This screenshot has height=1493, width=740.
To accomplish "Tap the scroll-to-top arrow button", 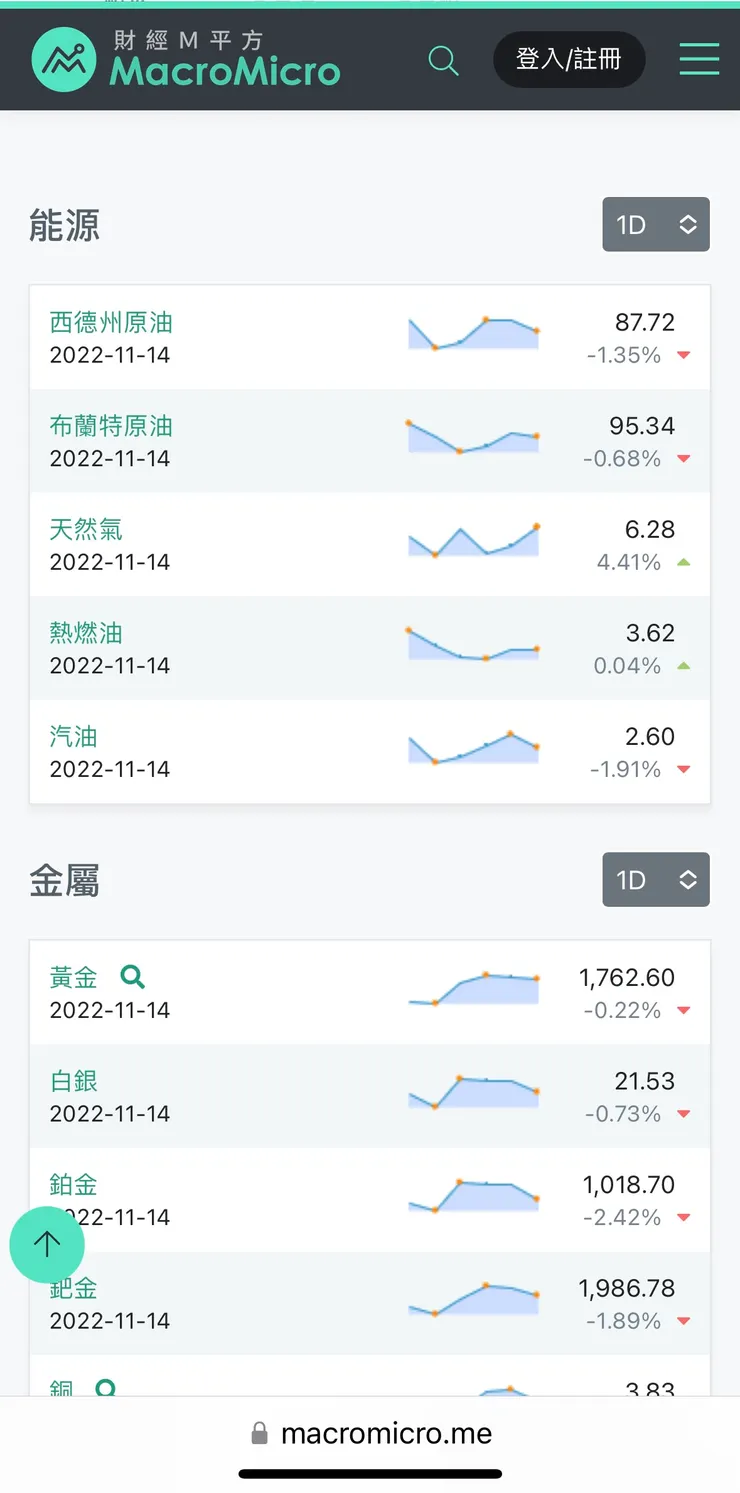I will coord(47,1244).
